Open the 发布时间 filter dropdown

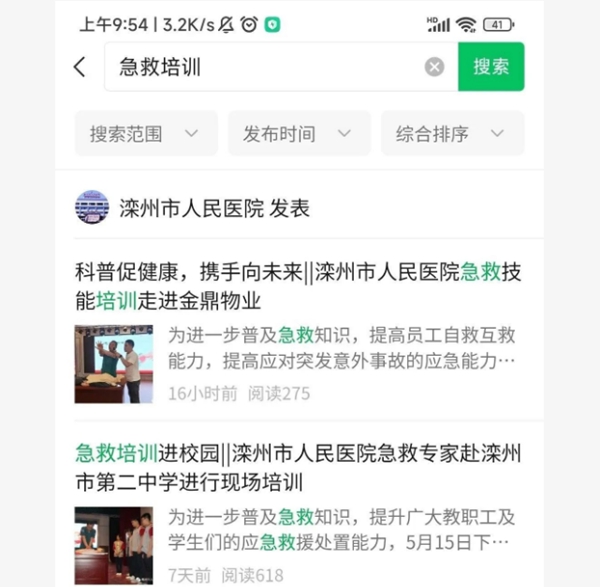[x=298, y=134]
